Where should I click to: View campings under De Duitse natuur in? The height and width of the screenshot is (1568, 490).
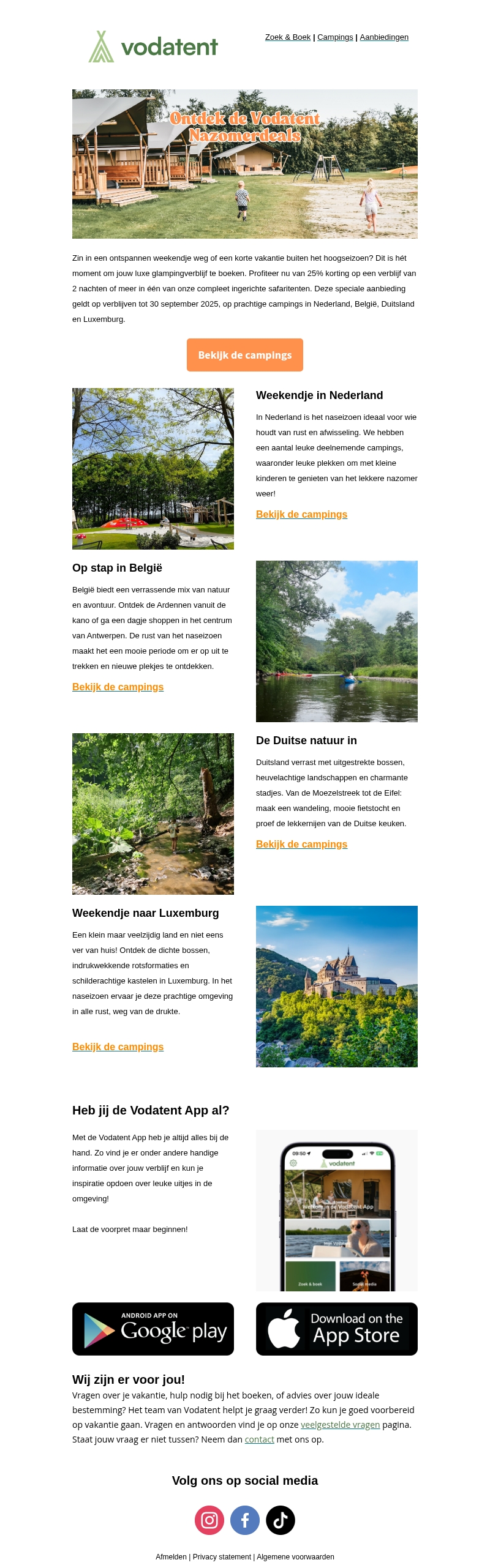301,844
